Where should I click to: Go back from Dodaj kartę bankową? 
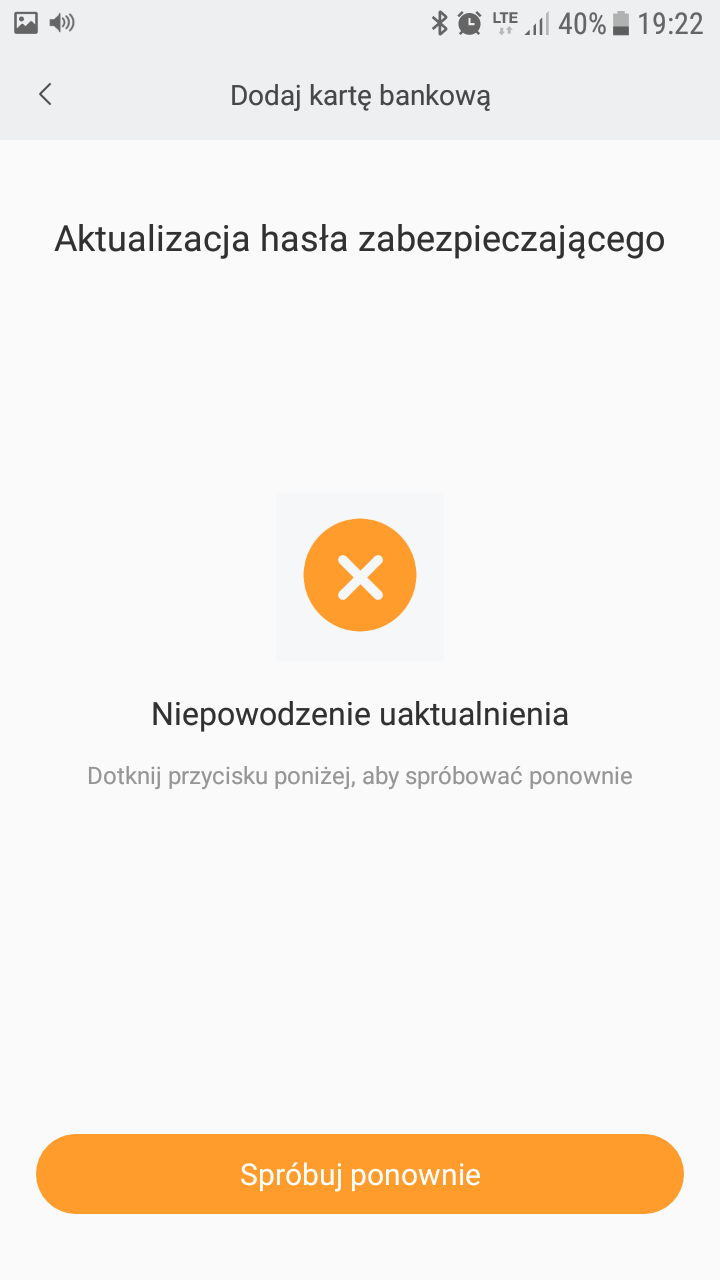[45, 95]
